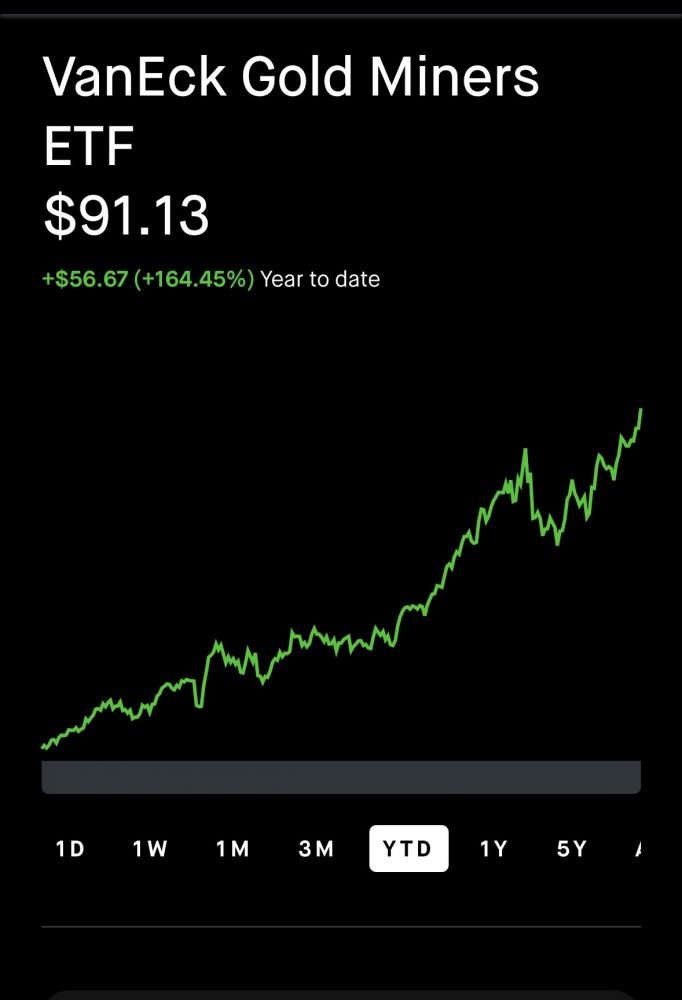Choose the 5Y chart range

click(572, 849)
